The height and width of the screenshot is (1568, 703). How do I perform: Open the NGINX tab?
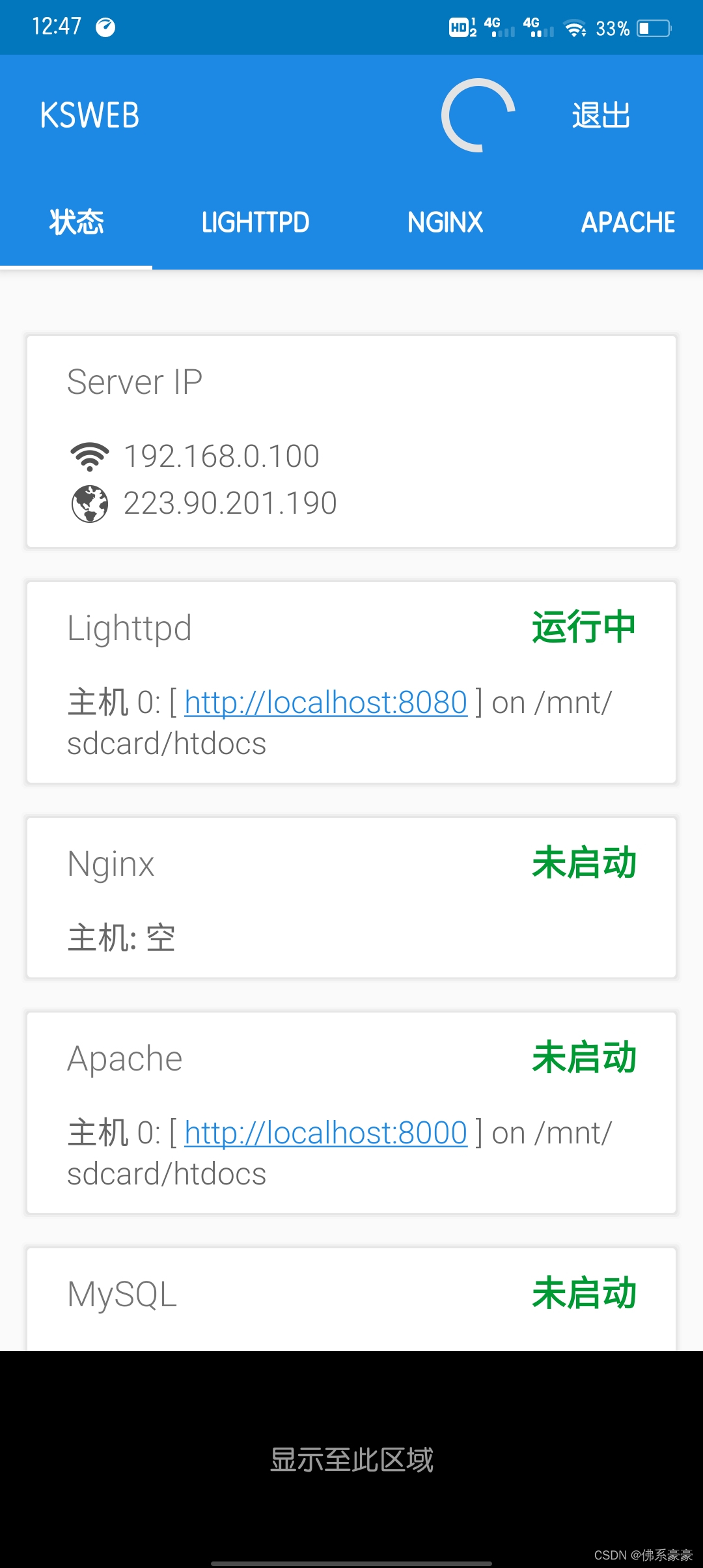pos(445,223)
